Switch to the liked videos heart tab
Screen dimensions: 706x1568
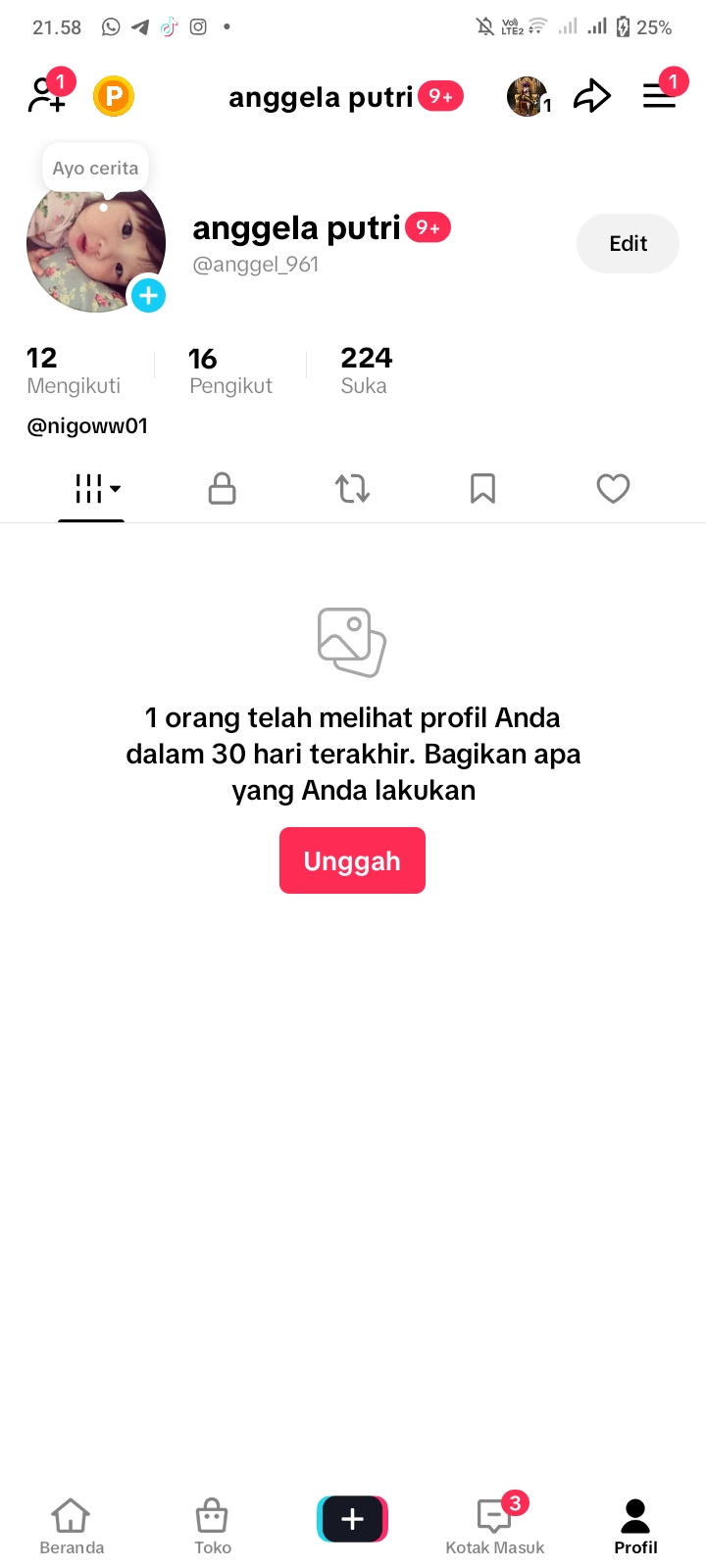click(x=613, y=488)
